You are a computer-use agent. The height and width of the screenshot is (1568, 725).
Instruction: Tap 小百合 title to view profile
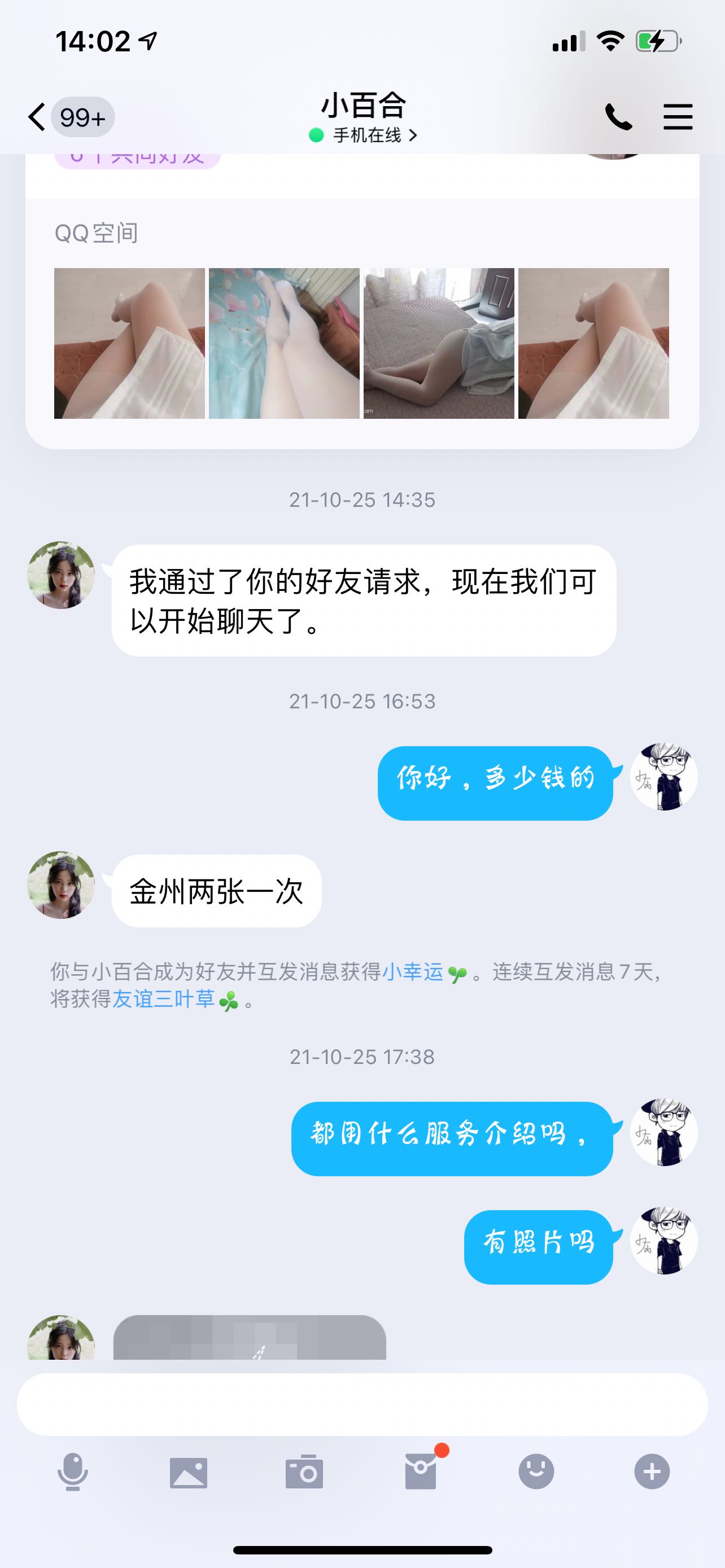[363, 107]
